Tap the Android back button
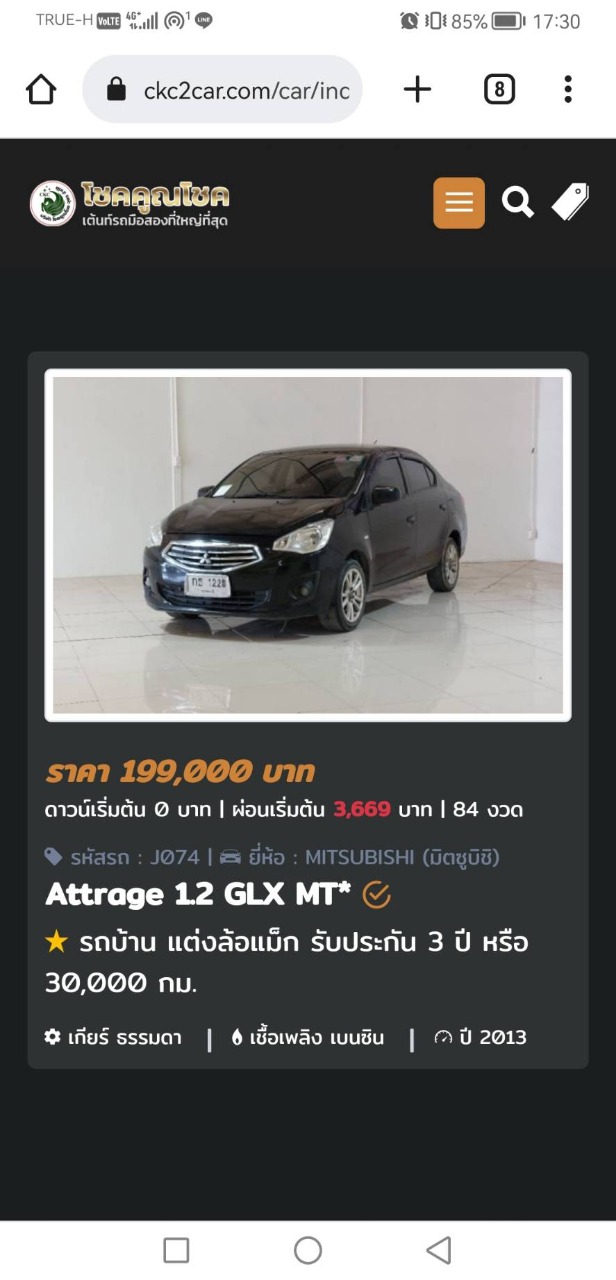This screenshot has height=1280, width=616. pyautogui.click(x=438, y=1250)
